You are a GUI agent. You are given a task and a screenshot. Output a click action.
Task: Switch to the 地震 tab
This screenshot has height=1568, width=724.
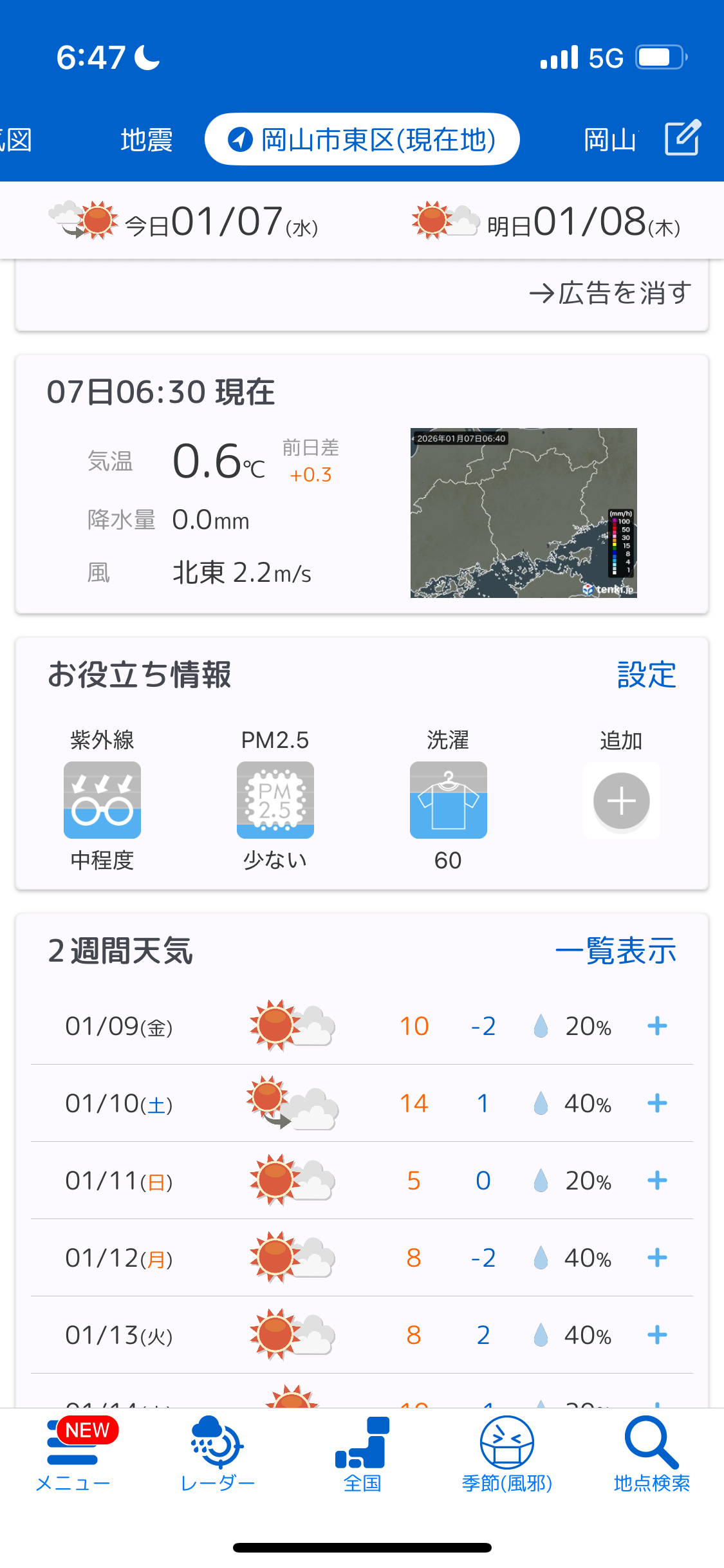pyautogui.click(x=147, y=140)
